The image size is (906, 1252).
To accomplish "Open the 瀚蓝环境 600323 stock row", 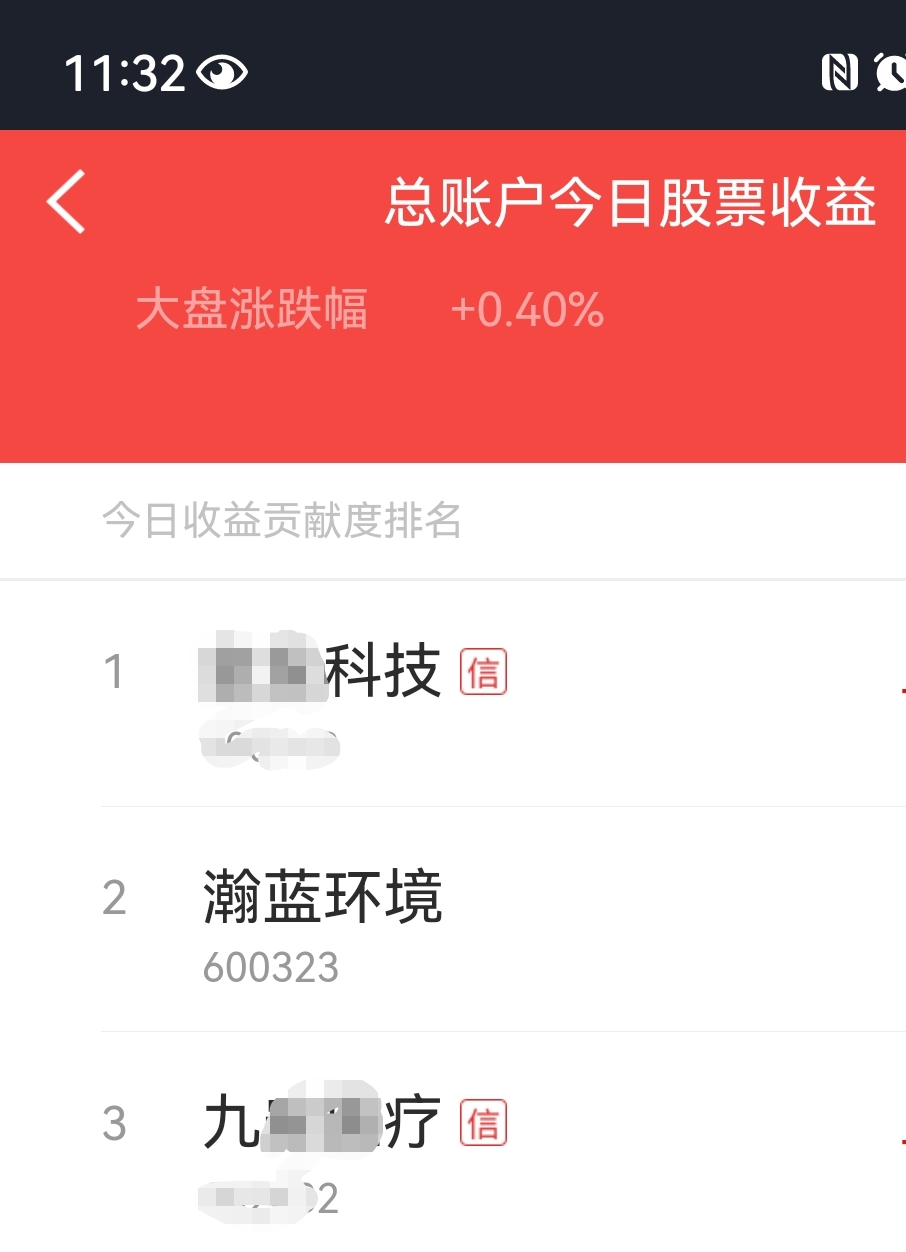I will coord(453,920).
